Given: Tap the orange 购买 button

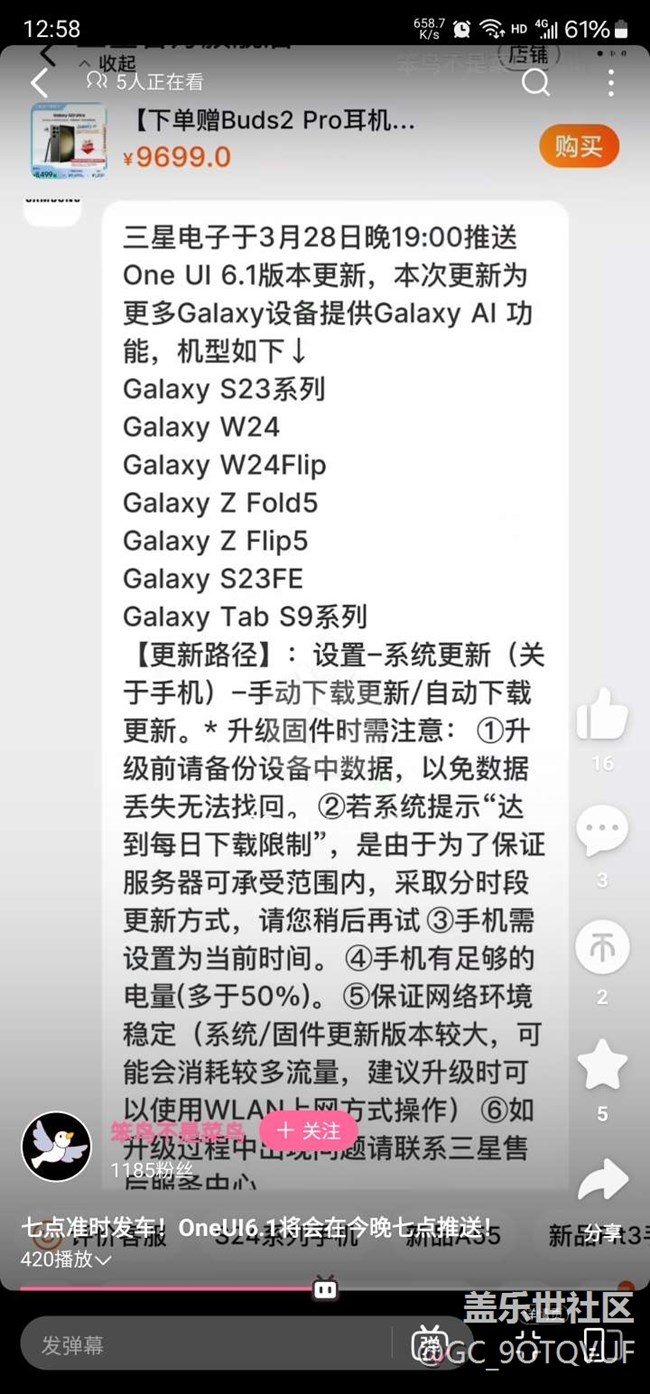Looking at the screenshot, I should coord(579,147).
